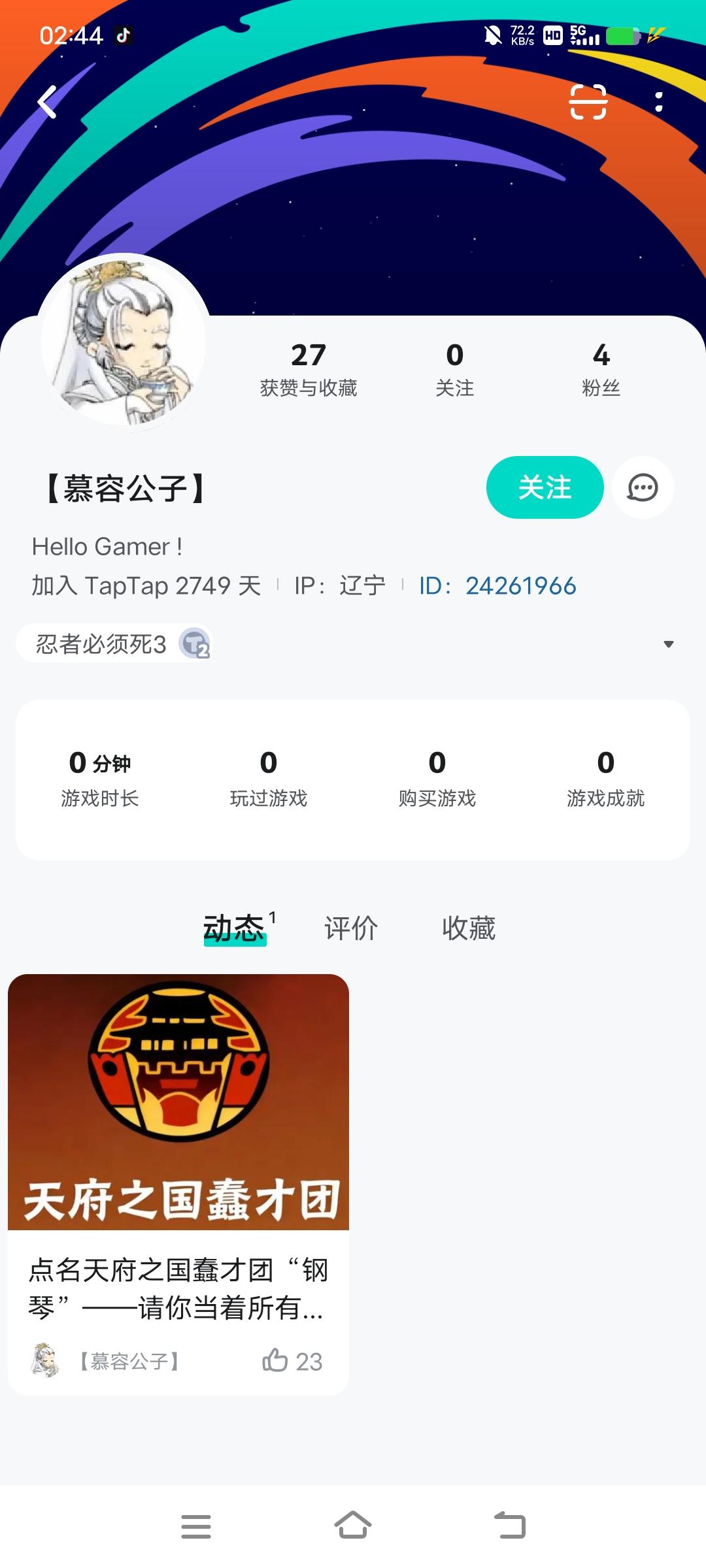
Task: Open the 忍者必须死3 badge chip
Action: pyautogui.click(x=114, y=644)
